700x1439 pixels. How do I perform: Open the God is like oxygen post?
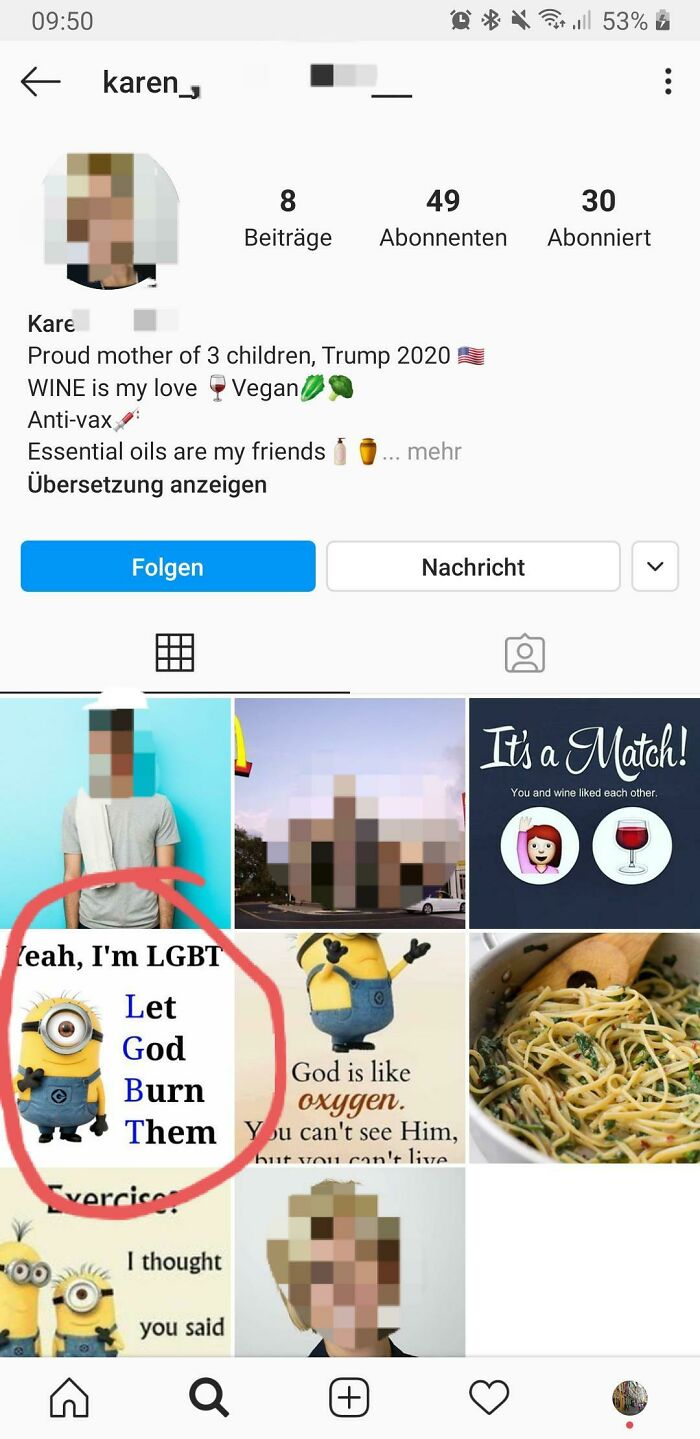tap(350, 1047)
